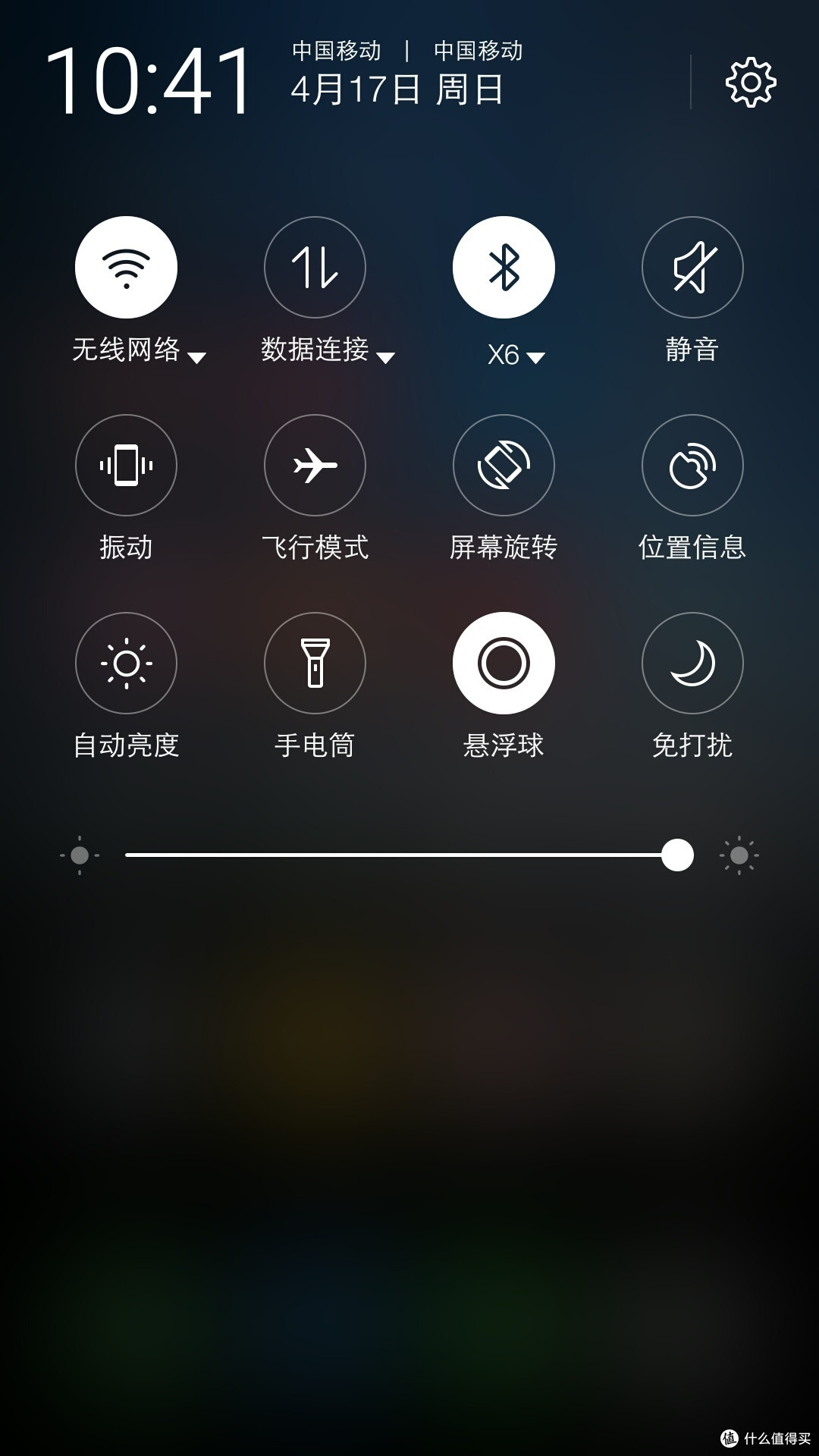Enable 屏幕旋转 screen rotation
This screenshot has width=819, height=1456.
[x=504, y=465]
